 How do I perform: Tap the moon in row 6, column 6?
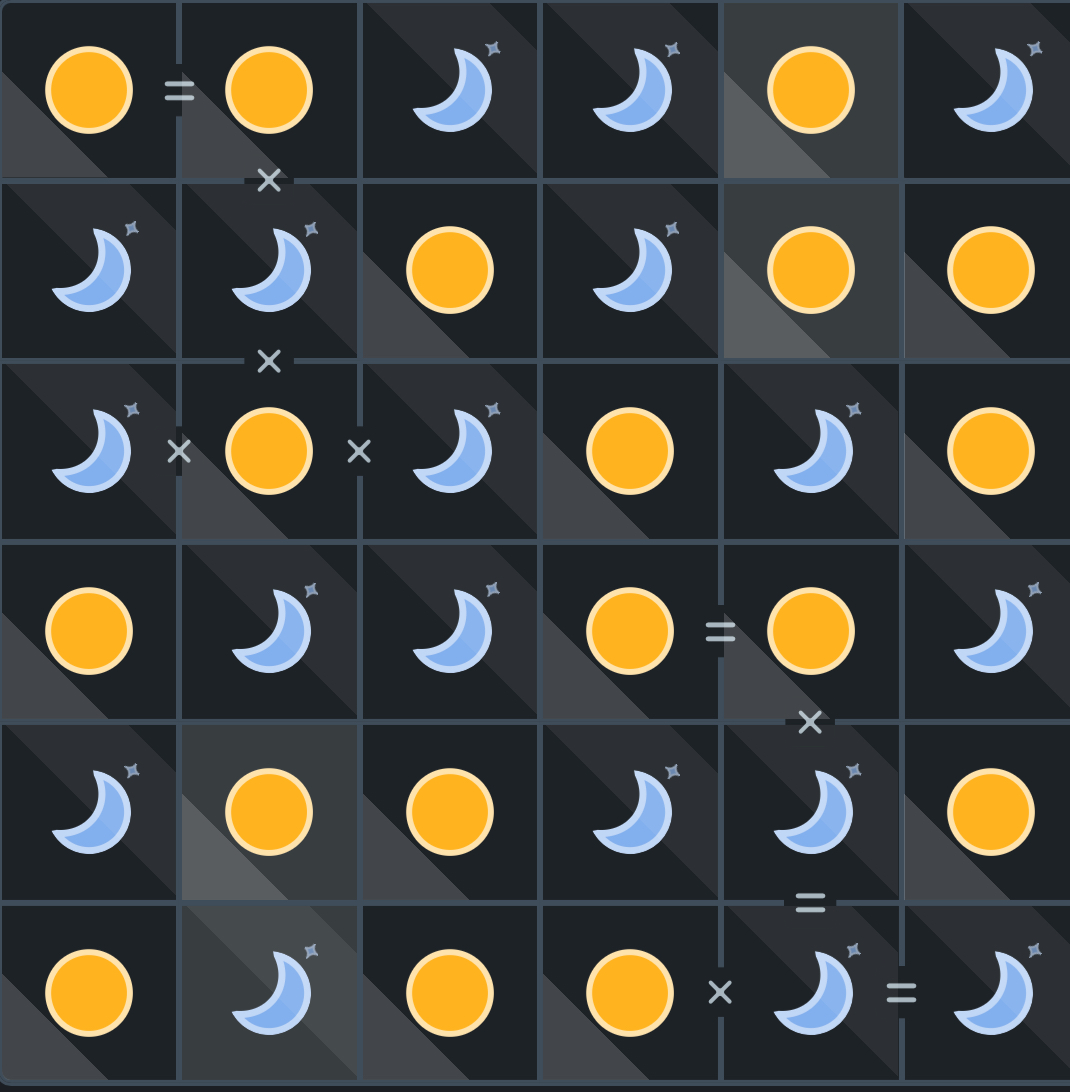click(991, 993)
